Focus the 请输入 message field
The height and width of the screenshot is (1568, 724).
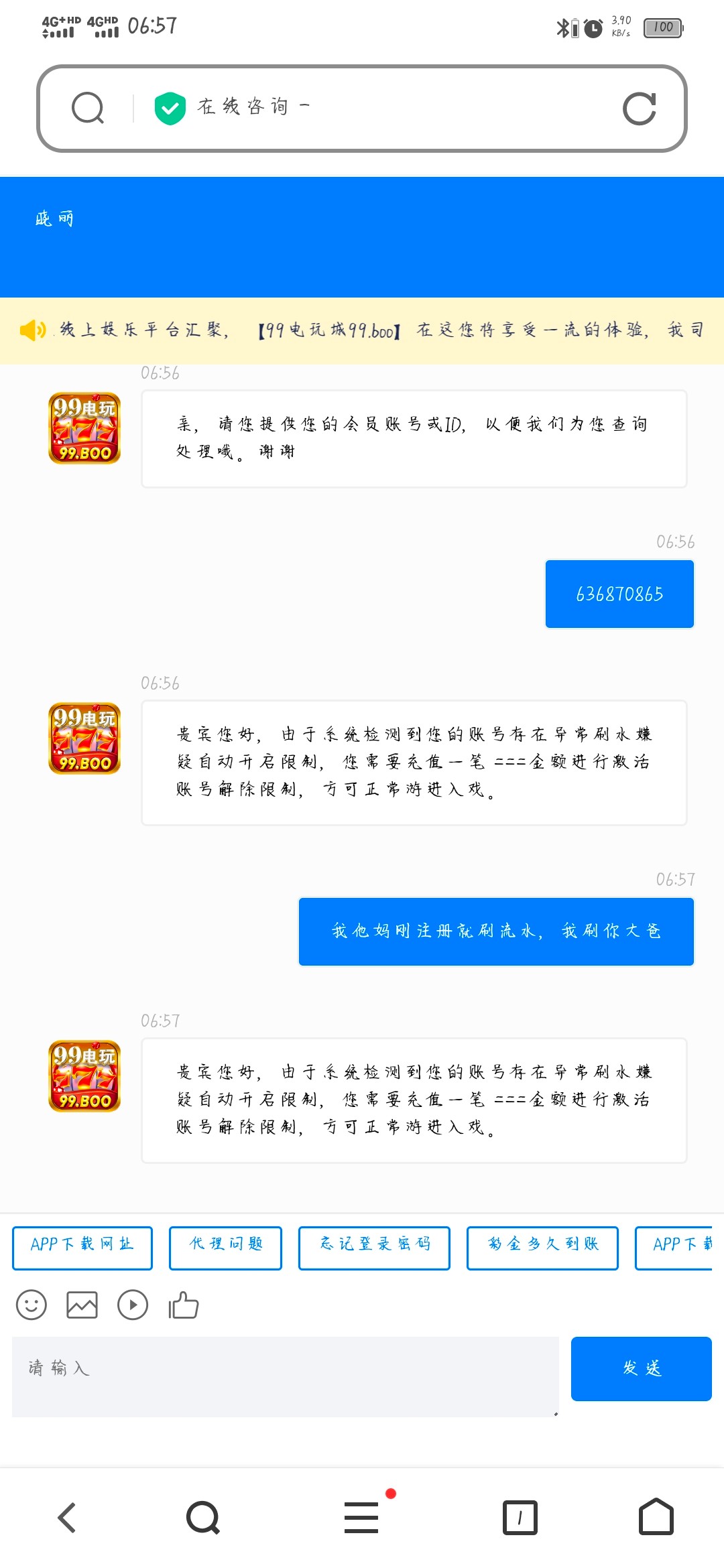coord(285,1376)
